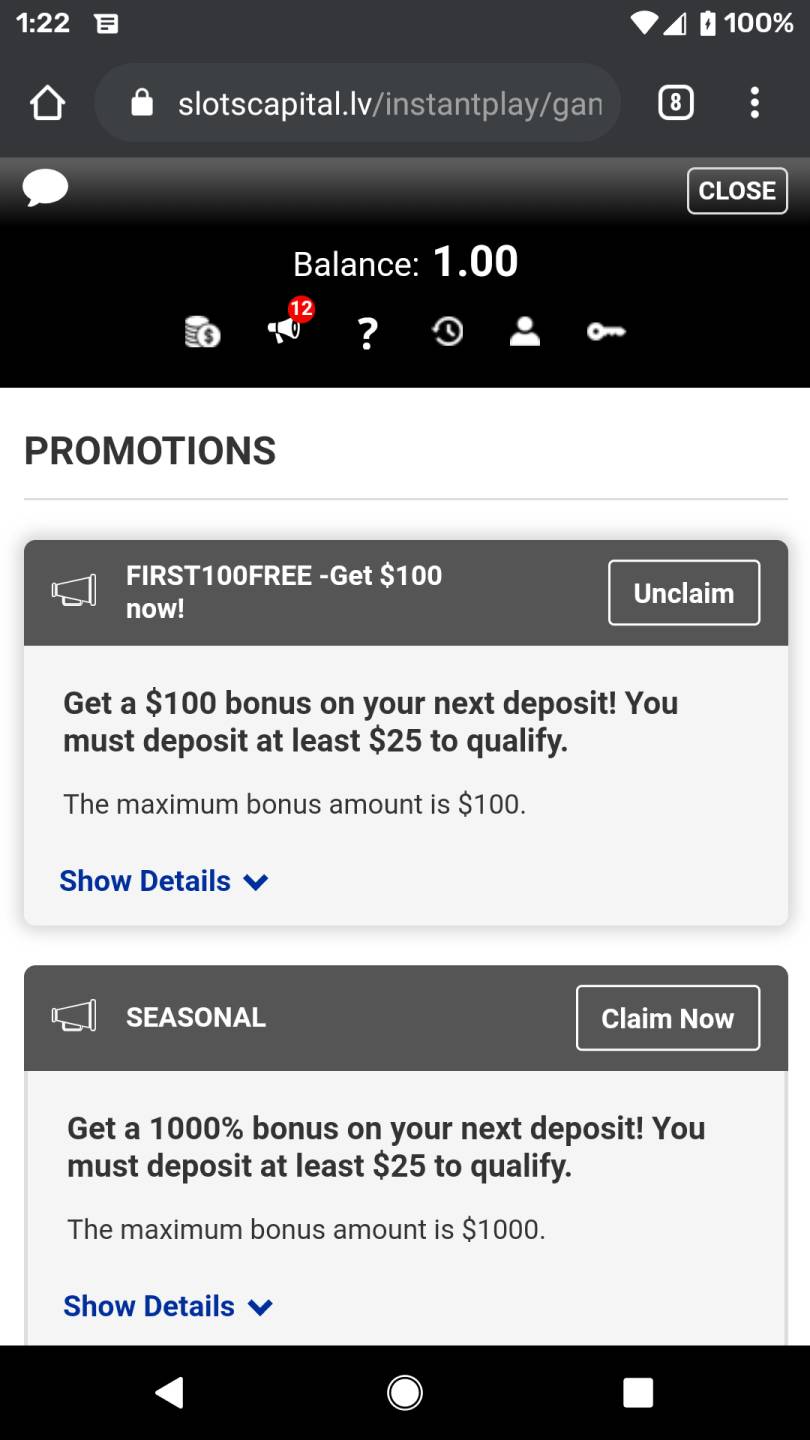The image size is (810, 1440).
Task: Open the browser tab switcher
Action: click(676, 103)
